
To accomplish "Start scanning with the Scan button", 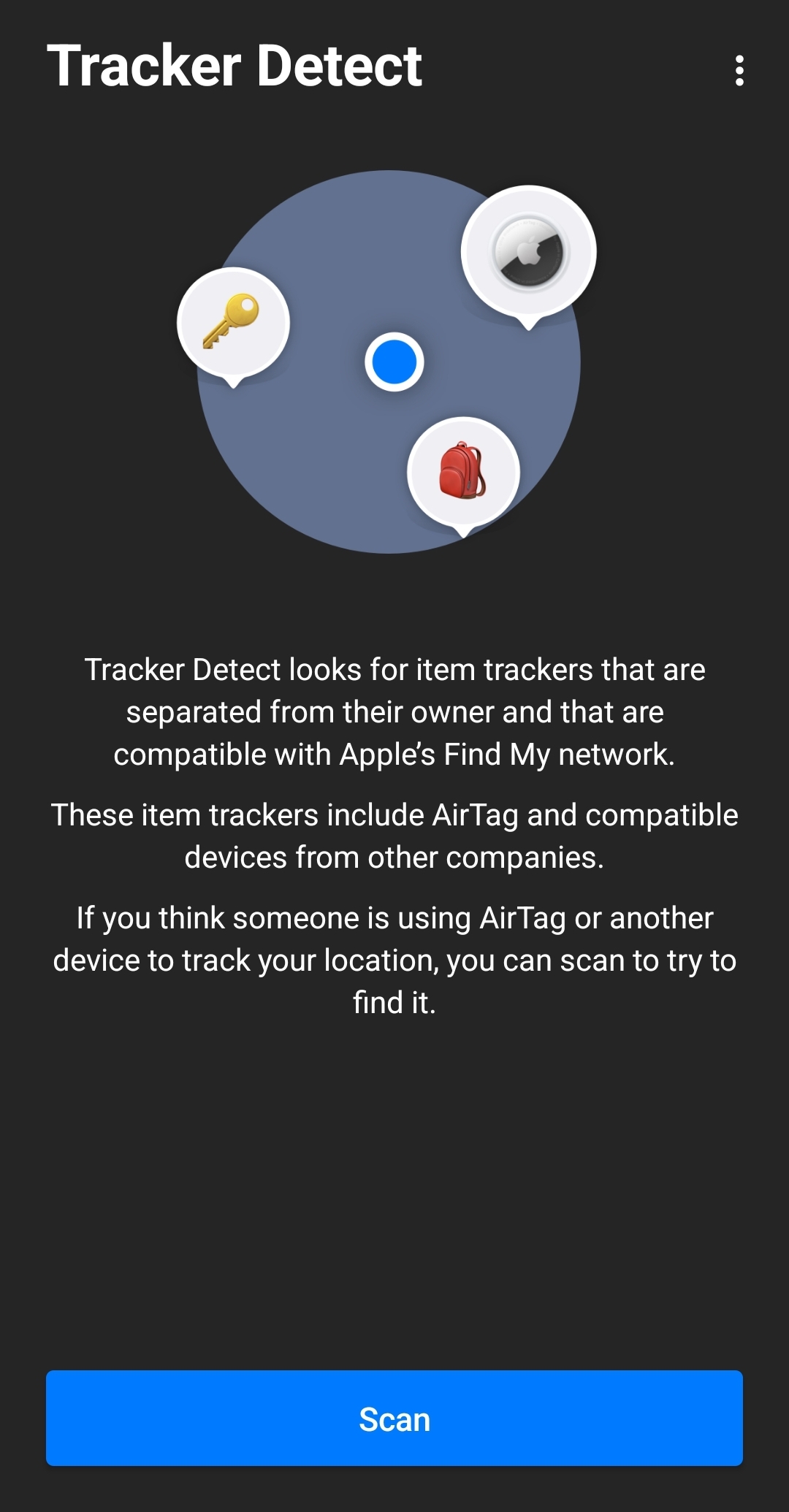I will [x=394, y=1419].
